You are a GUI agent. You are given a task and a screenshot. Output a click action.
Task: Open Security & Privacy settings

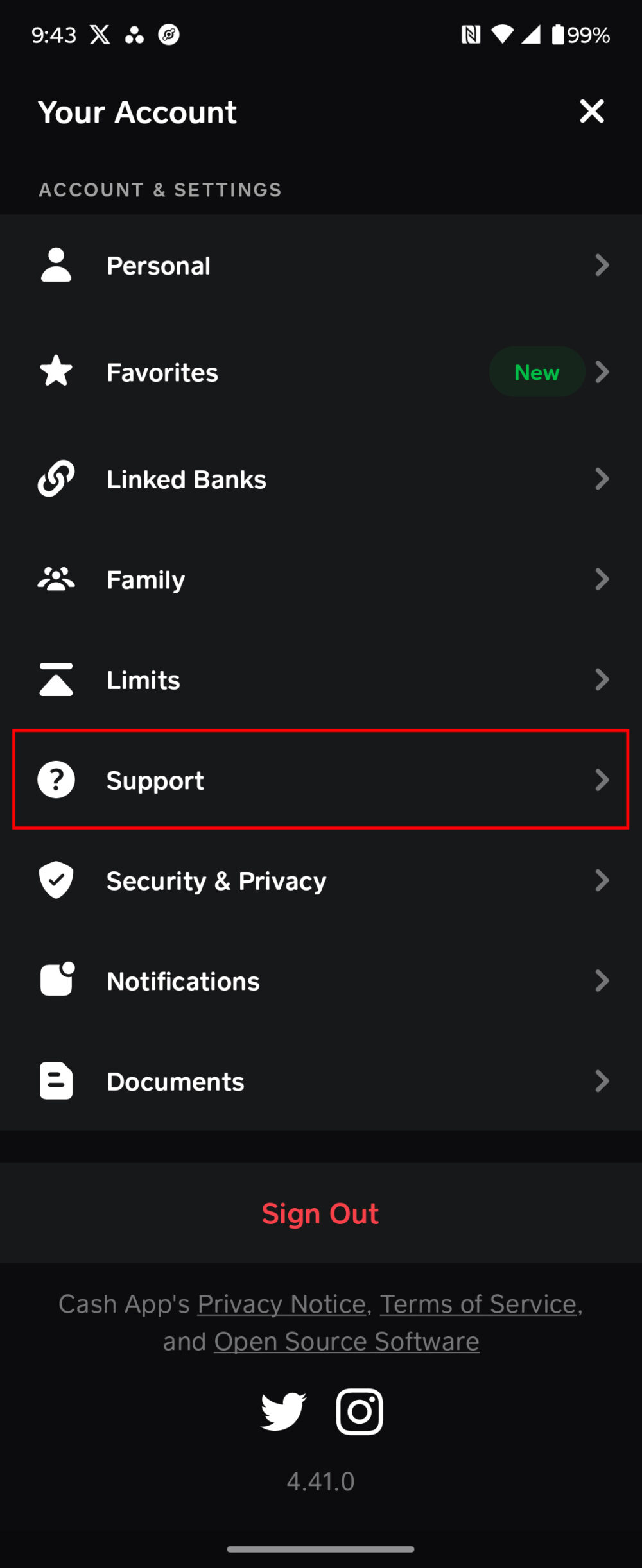(321, 881)
